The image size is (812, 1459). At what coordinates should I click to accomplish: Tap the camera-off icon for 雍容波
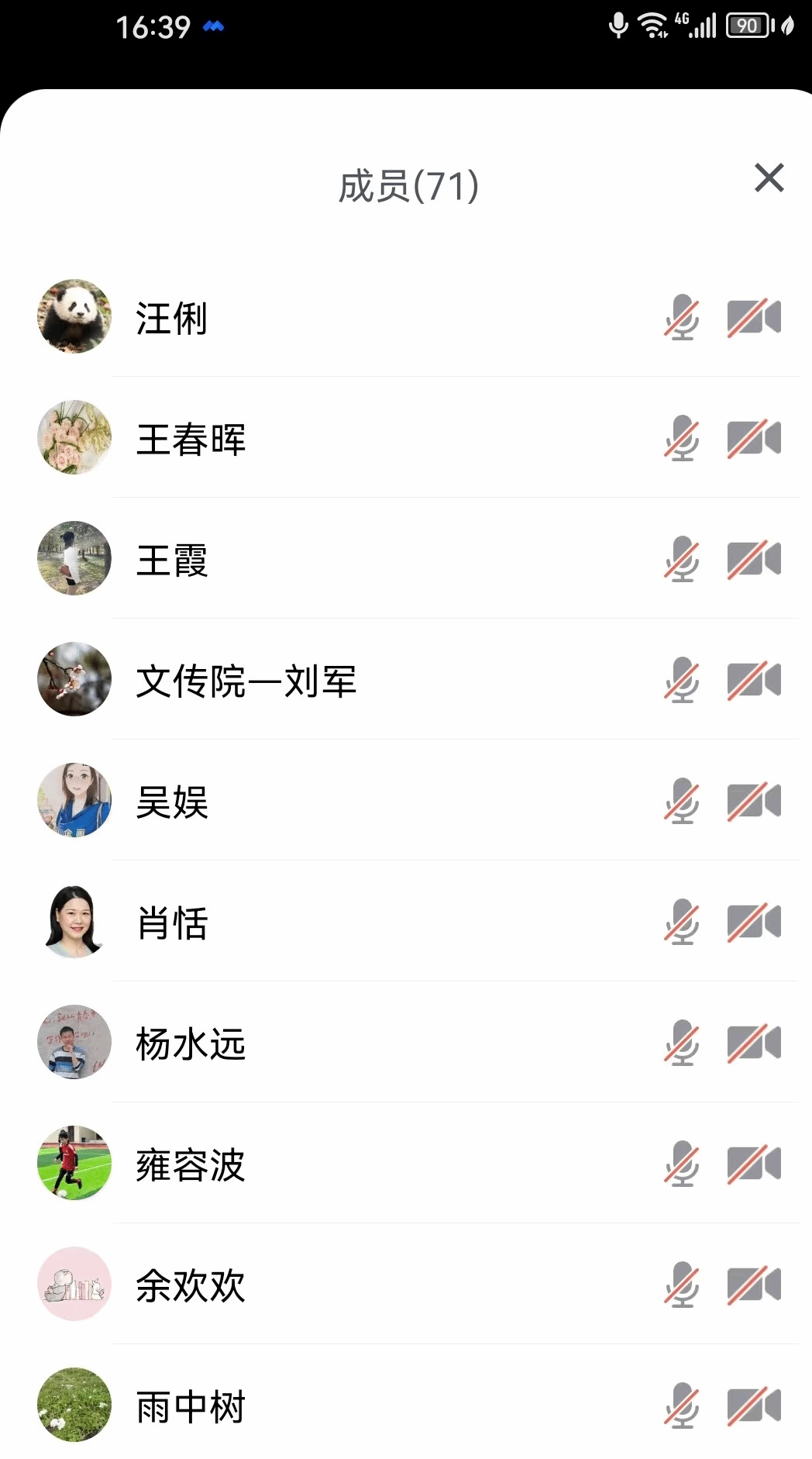pos(754,1164)
